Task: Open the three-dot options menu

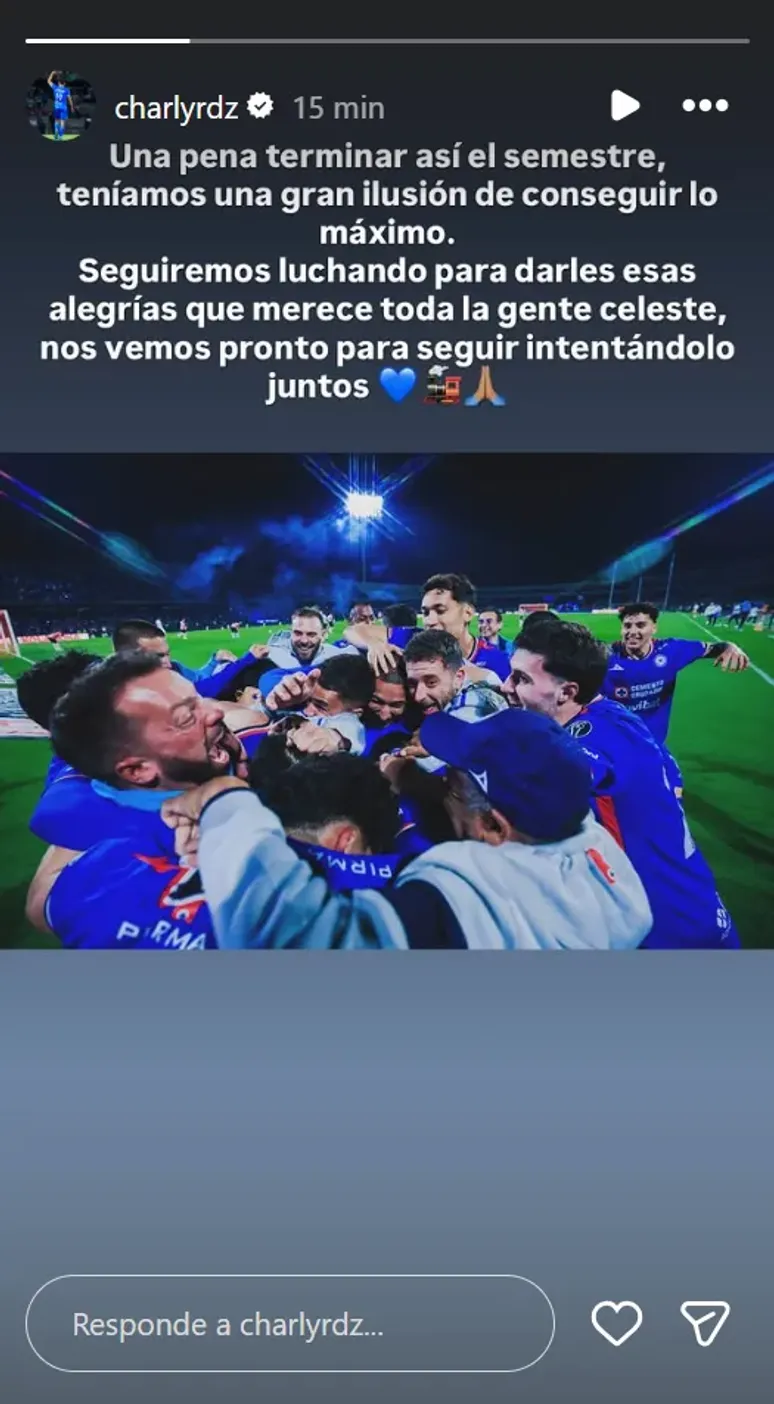Action: (704, 105)
